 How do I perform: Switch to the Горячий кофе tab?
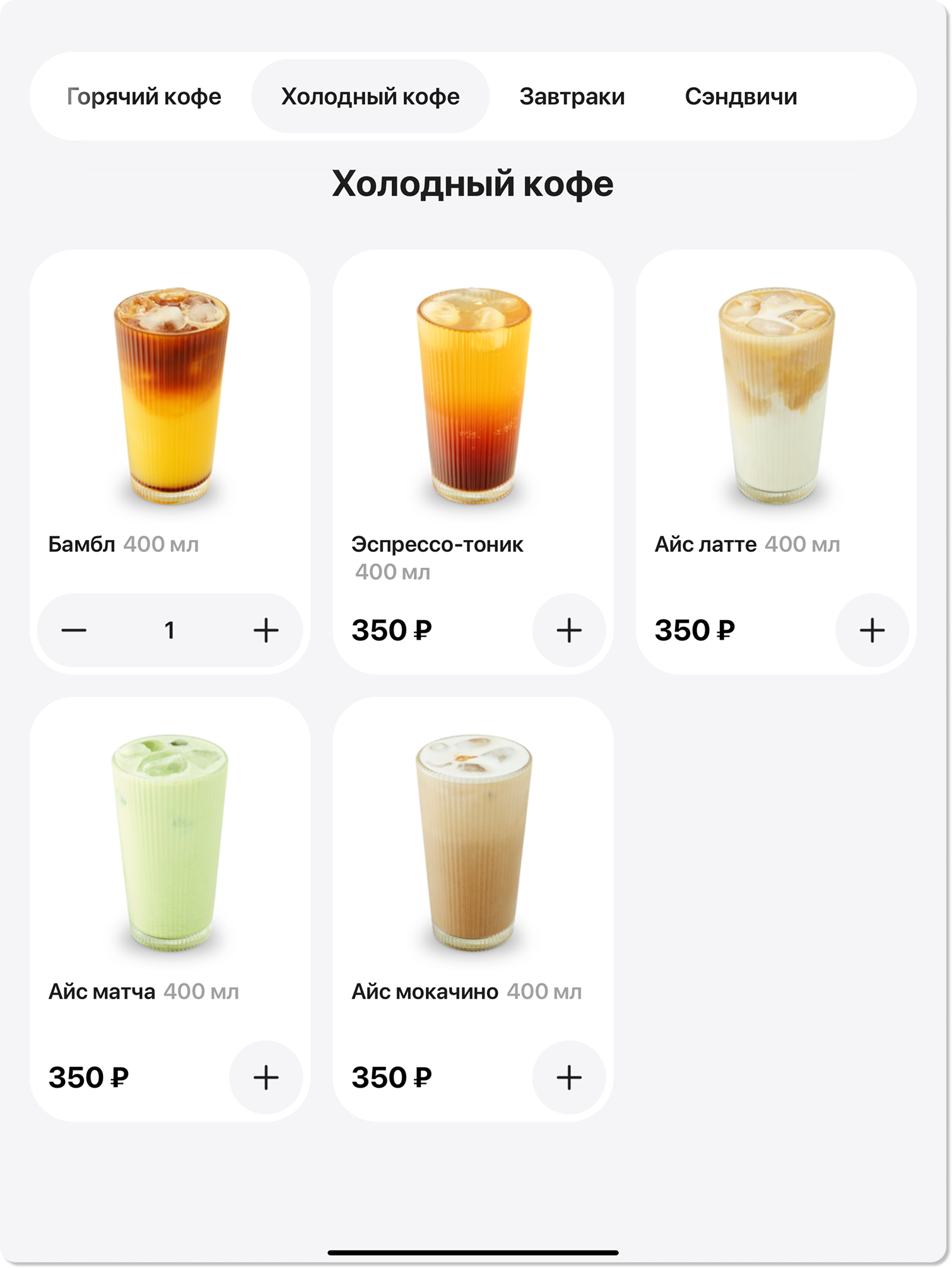pos(144,97)
